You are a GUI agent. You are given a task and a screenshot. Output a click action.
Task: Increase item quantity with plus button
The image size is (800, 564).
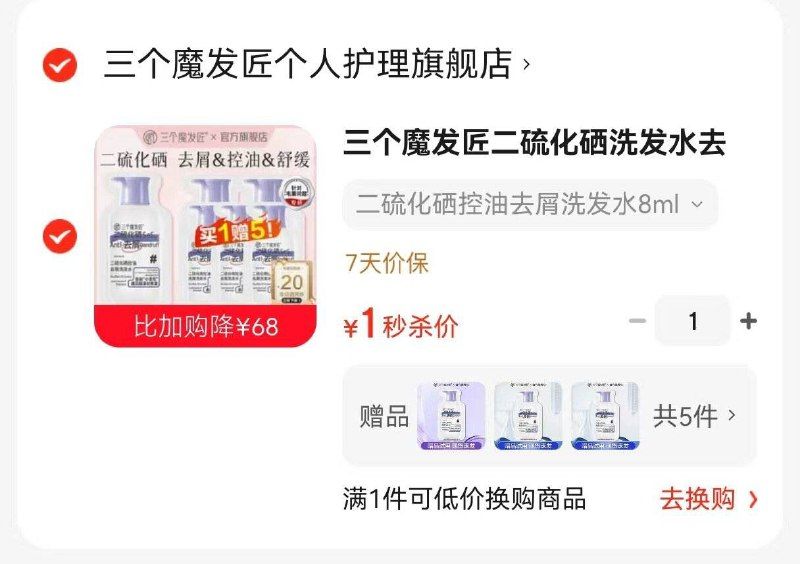748,321
